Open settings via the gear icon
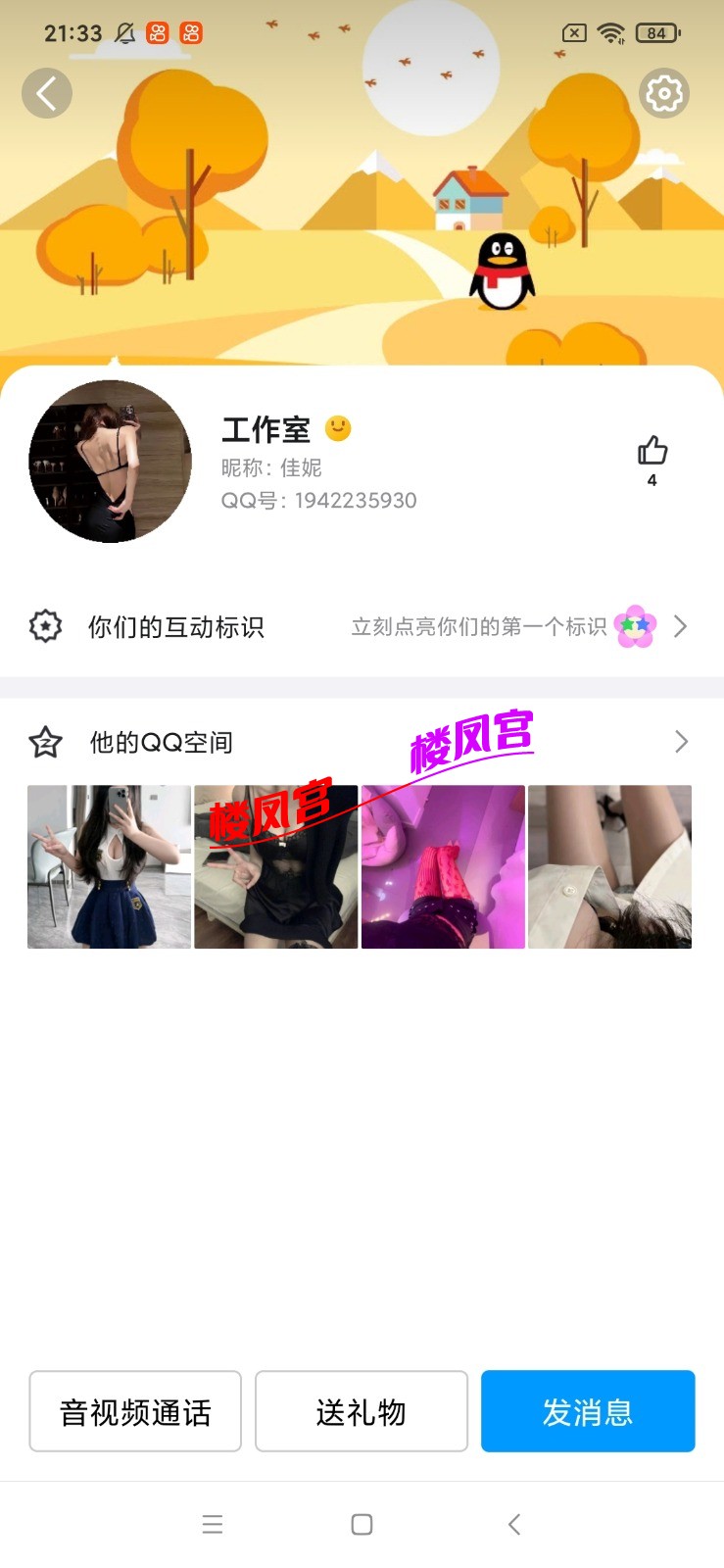724x1568 pixels. pos(664,93)
